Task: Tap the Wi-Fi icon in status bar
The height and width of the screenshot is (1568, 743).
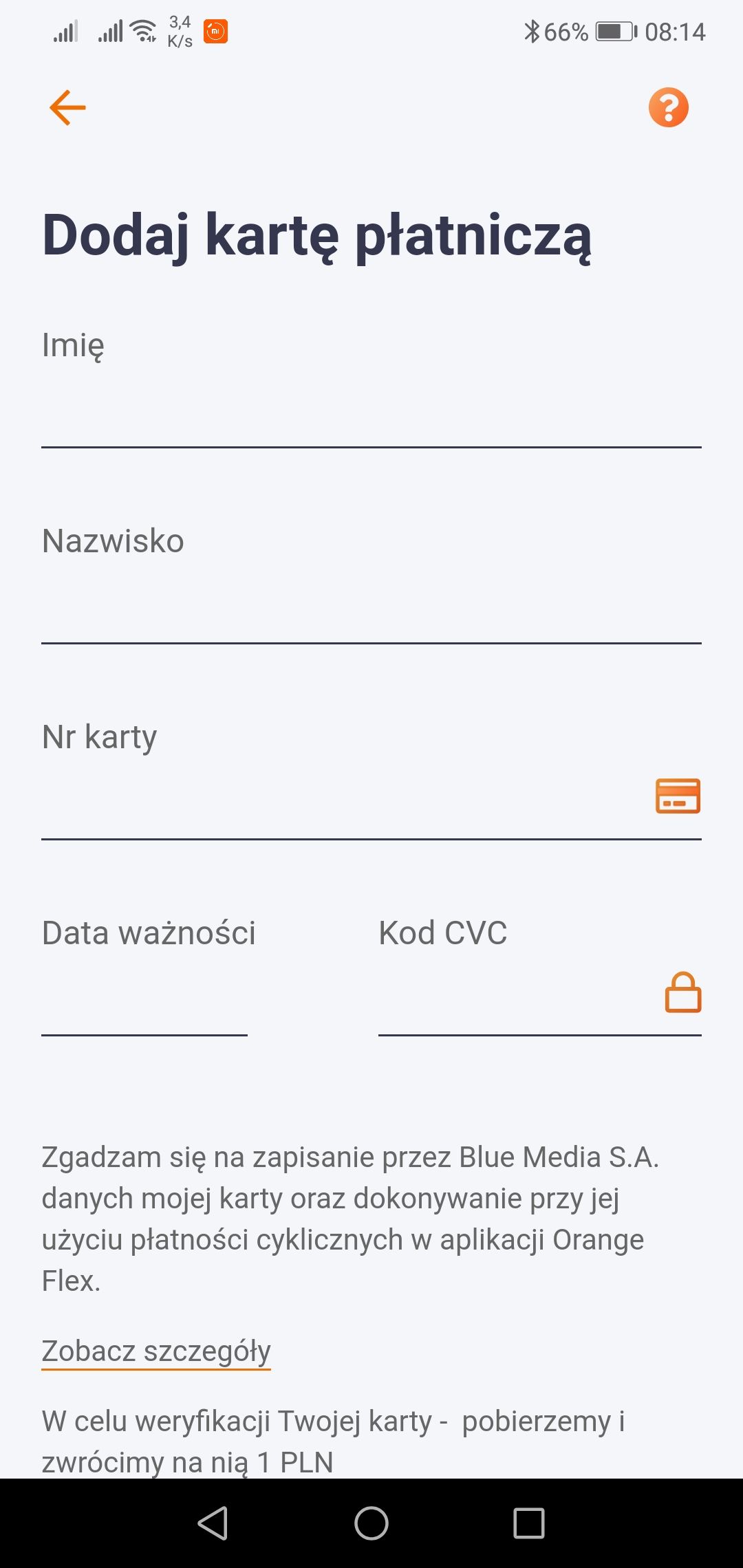Action: [142, 31]
